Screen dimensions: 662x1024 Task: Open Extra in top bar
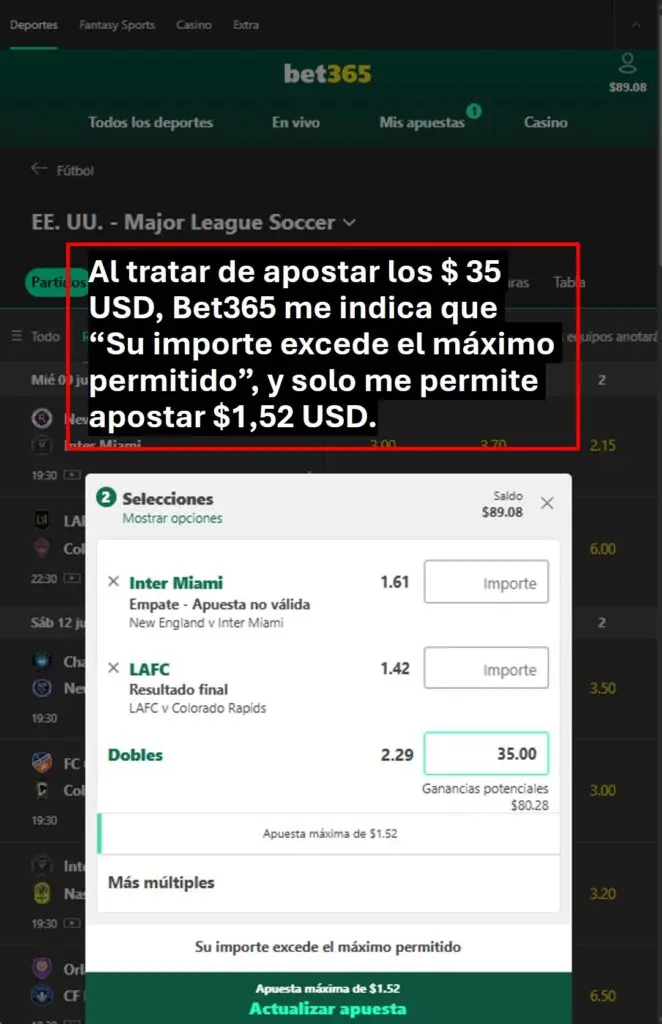pos(245,25)
